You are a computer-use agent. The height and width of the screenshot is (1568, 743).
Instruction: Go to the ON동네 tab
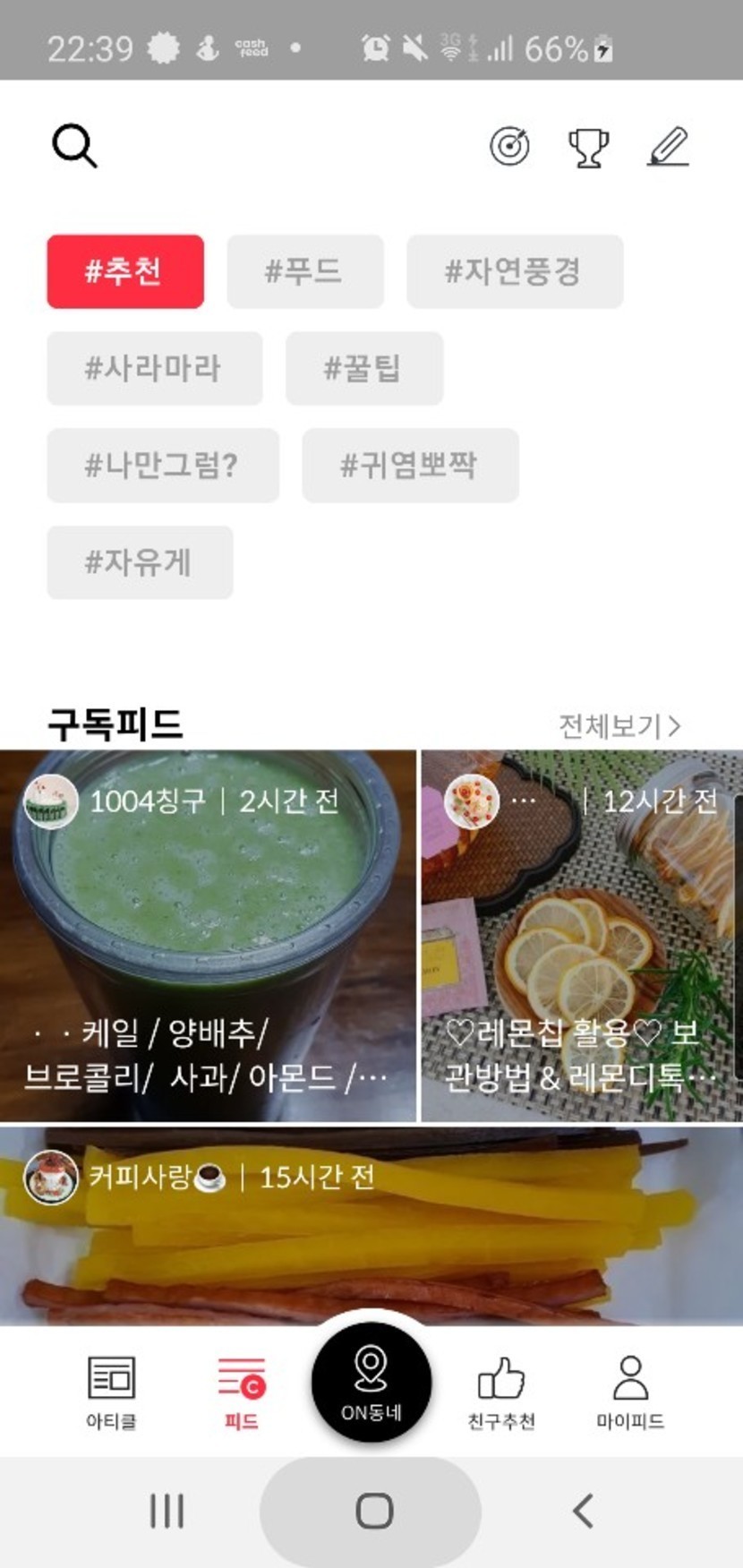(x=371, y=1382)
